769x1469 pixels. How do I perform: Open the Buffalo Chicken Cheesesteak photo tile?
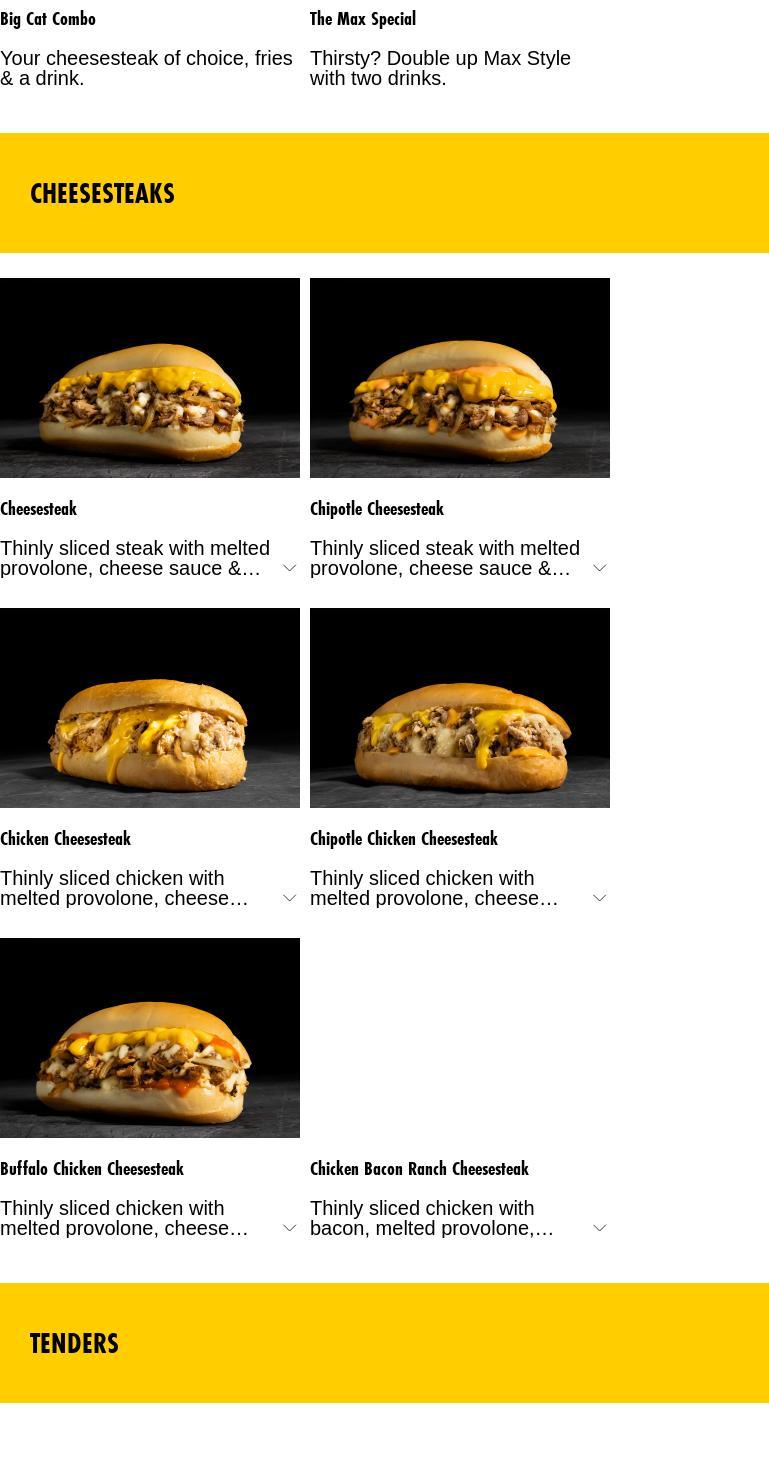click(150, 1038)
